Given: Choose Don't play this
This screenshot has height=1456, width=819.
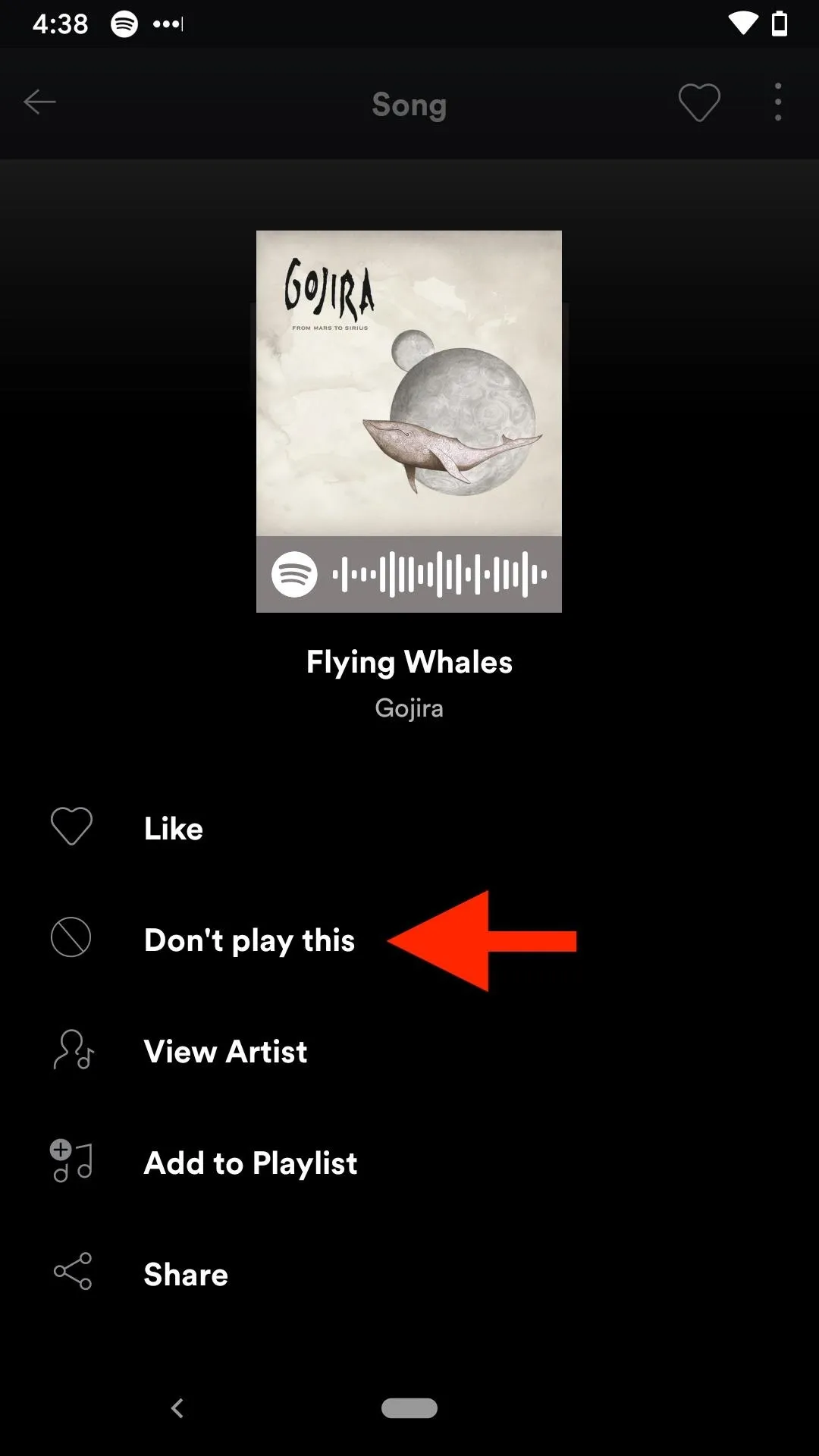Looking at the screenshot, I should coord(409,940).
